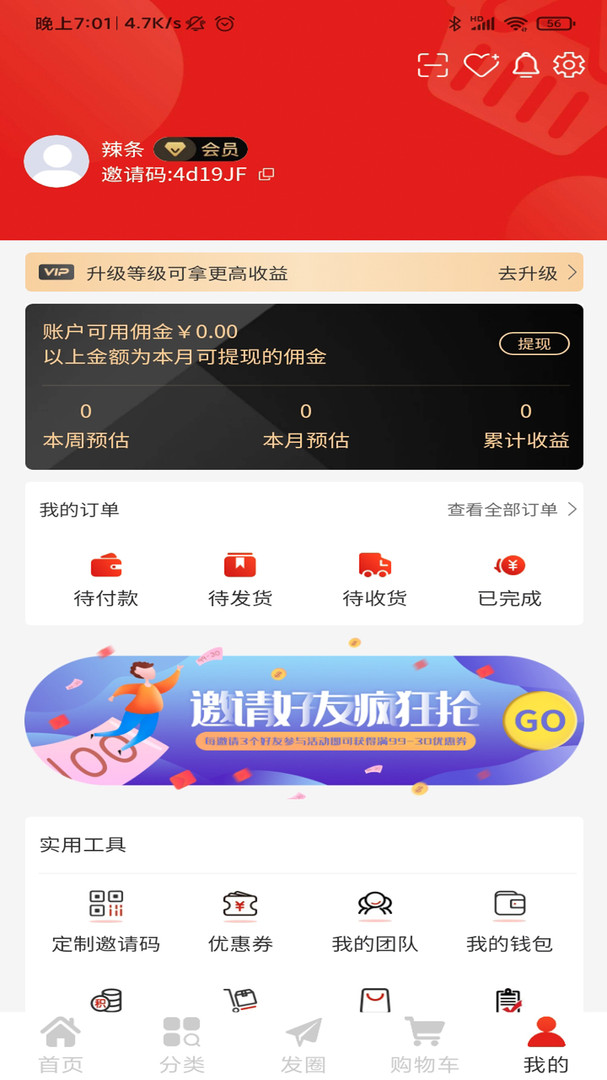Open 已完成 completed orders
Image resolution: width=607 pixels, height=1080 pixels.
click(510, 580)
